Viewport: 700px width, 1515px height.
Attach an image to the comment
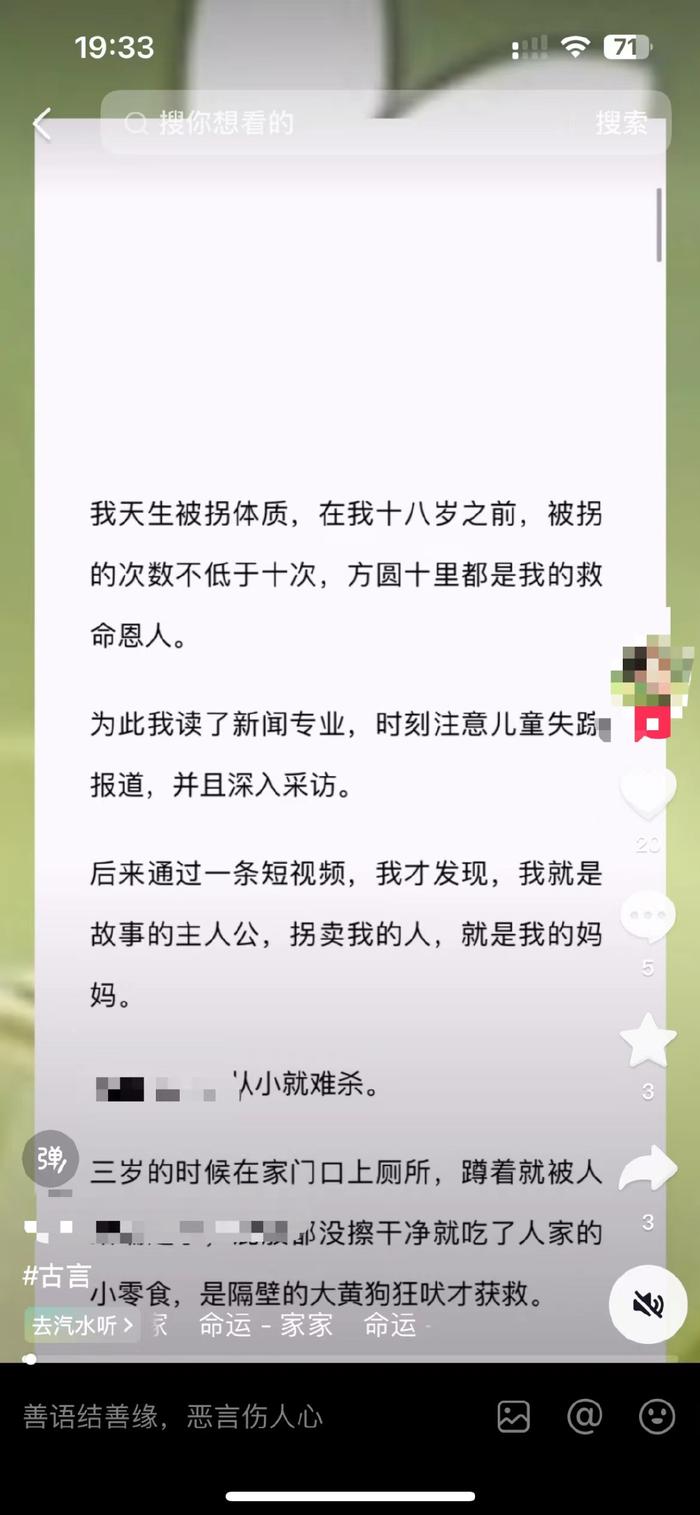pyautogui.click(x=513, y=1416)
